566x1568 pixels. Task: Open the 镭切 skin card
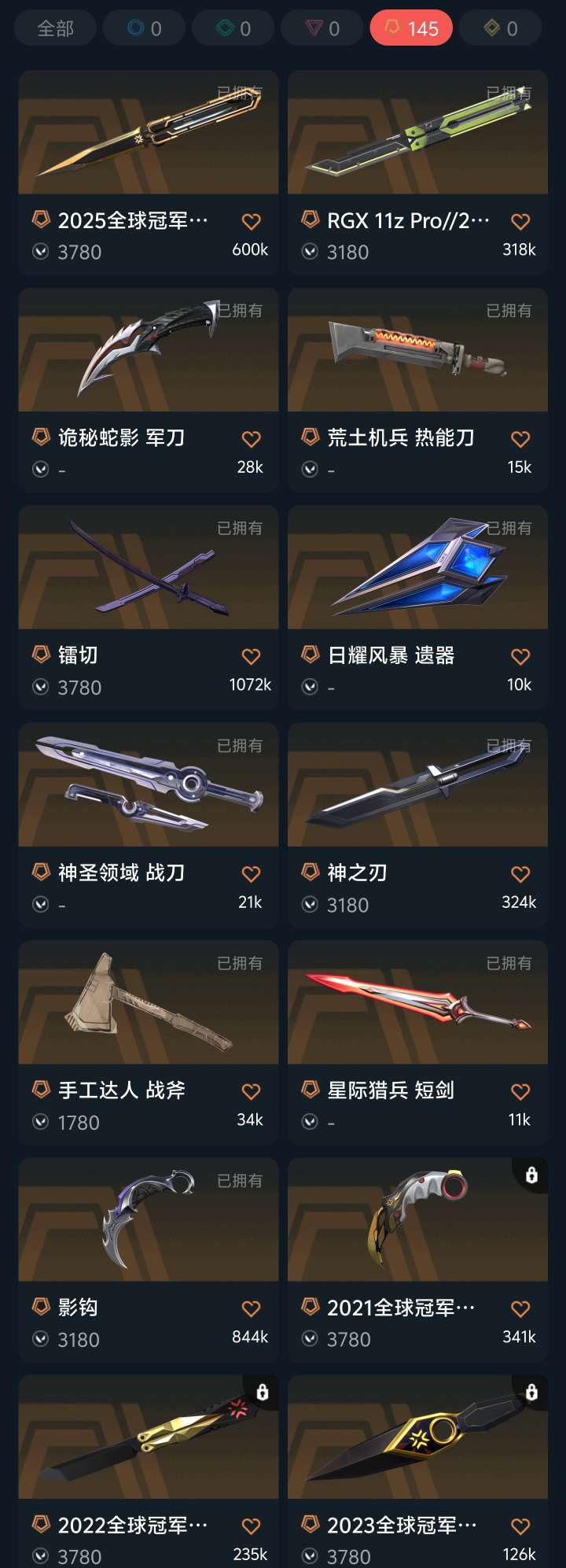149,607
